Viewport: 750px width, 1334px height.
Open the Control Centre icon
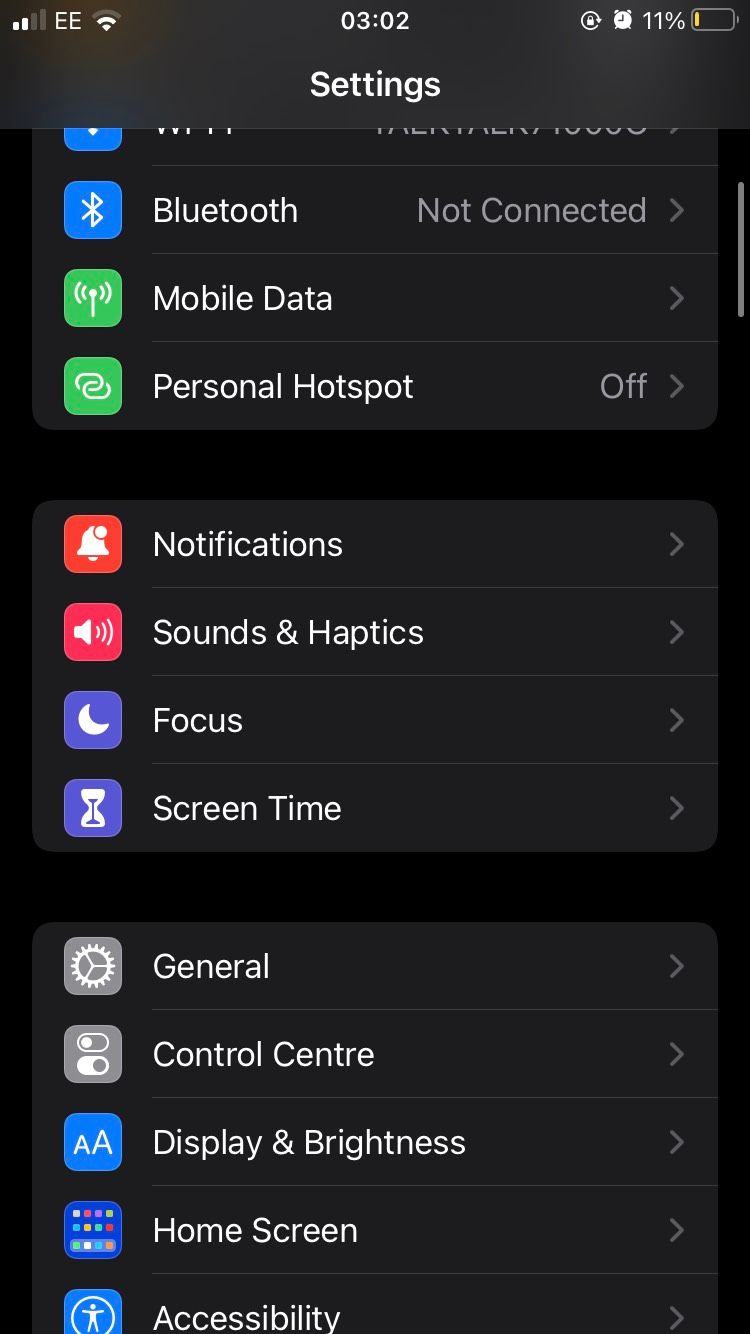pos(92,1054)
